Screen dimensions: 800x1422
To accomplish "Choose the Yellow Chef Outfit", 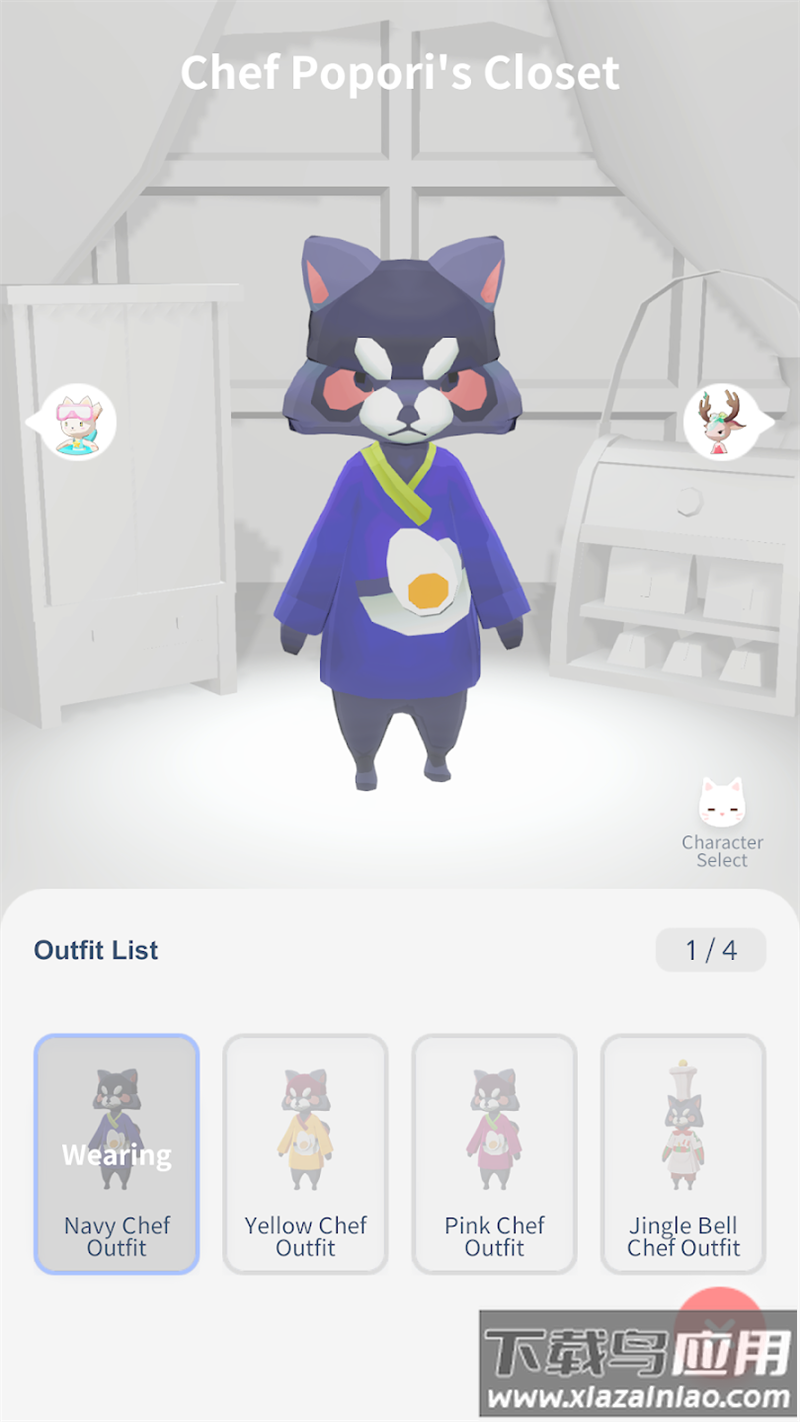I will point(305,1154).
